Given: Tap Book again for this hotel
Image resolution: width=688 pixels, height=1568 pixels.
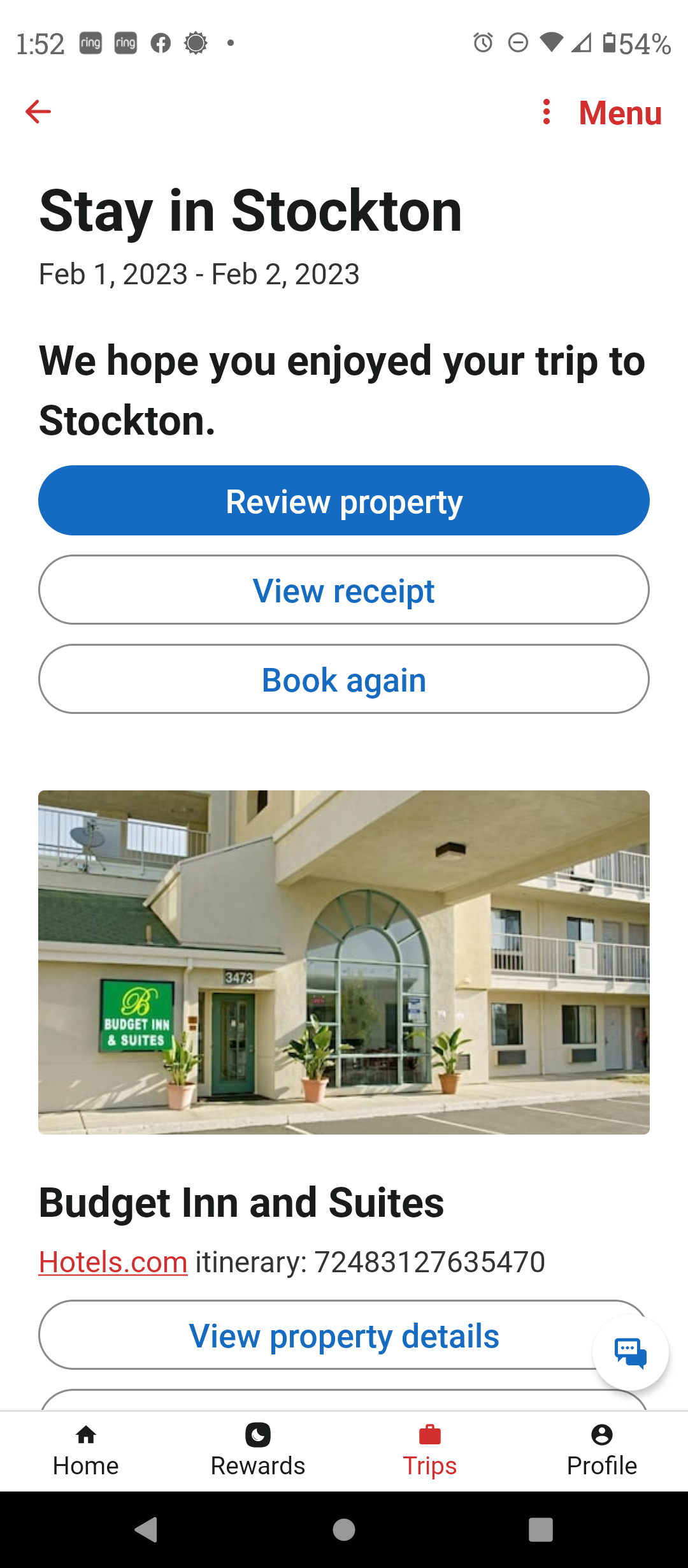Looking at the screenshot, I should click(x=344, y=679).
